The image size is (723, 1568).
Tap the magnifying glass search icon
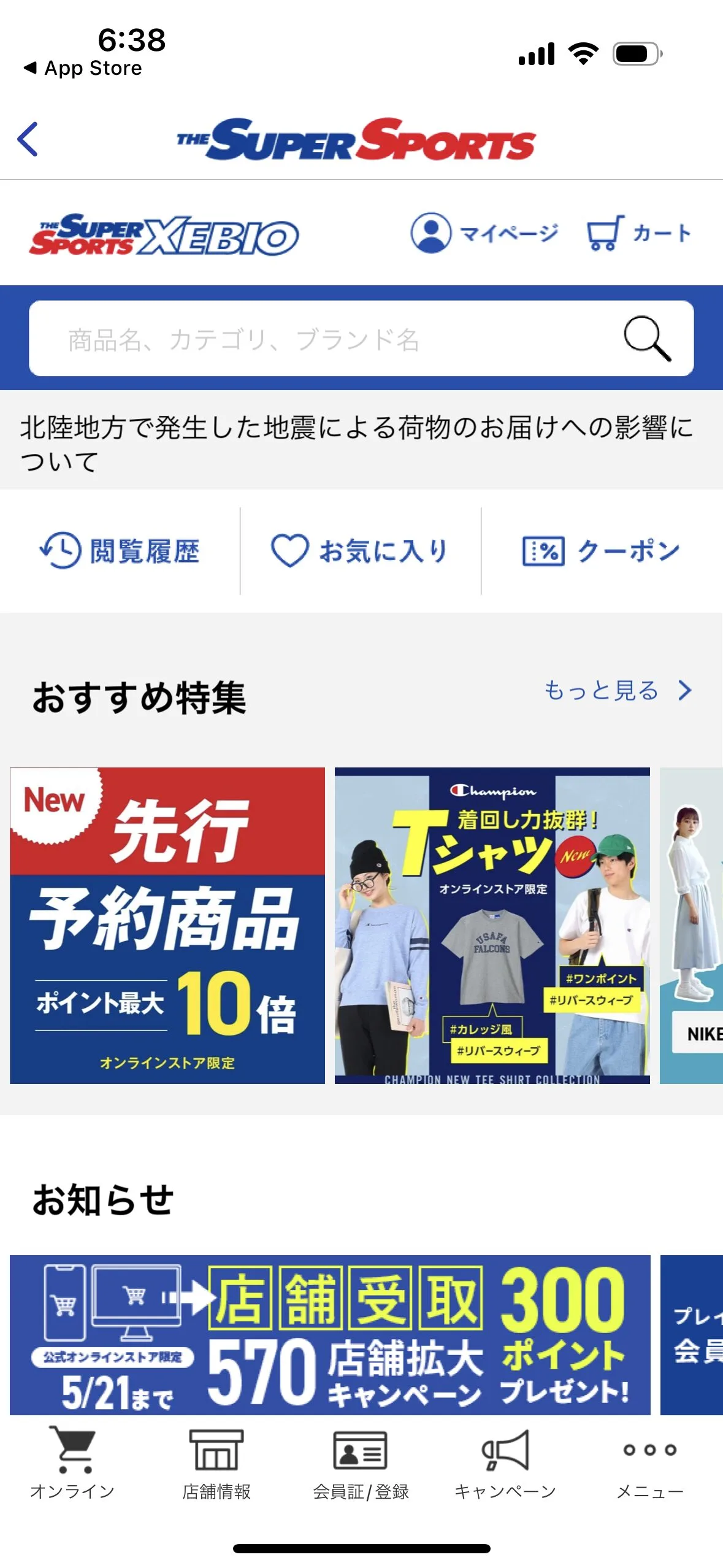647,338
